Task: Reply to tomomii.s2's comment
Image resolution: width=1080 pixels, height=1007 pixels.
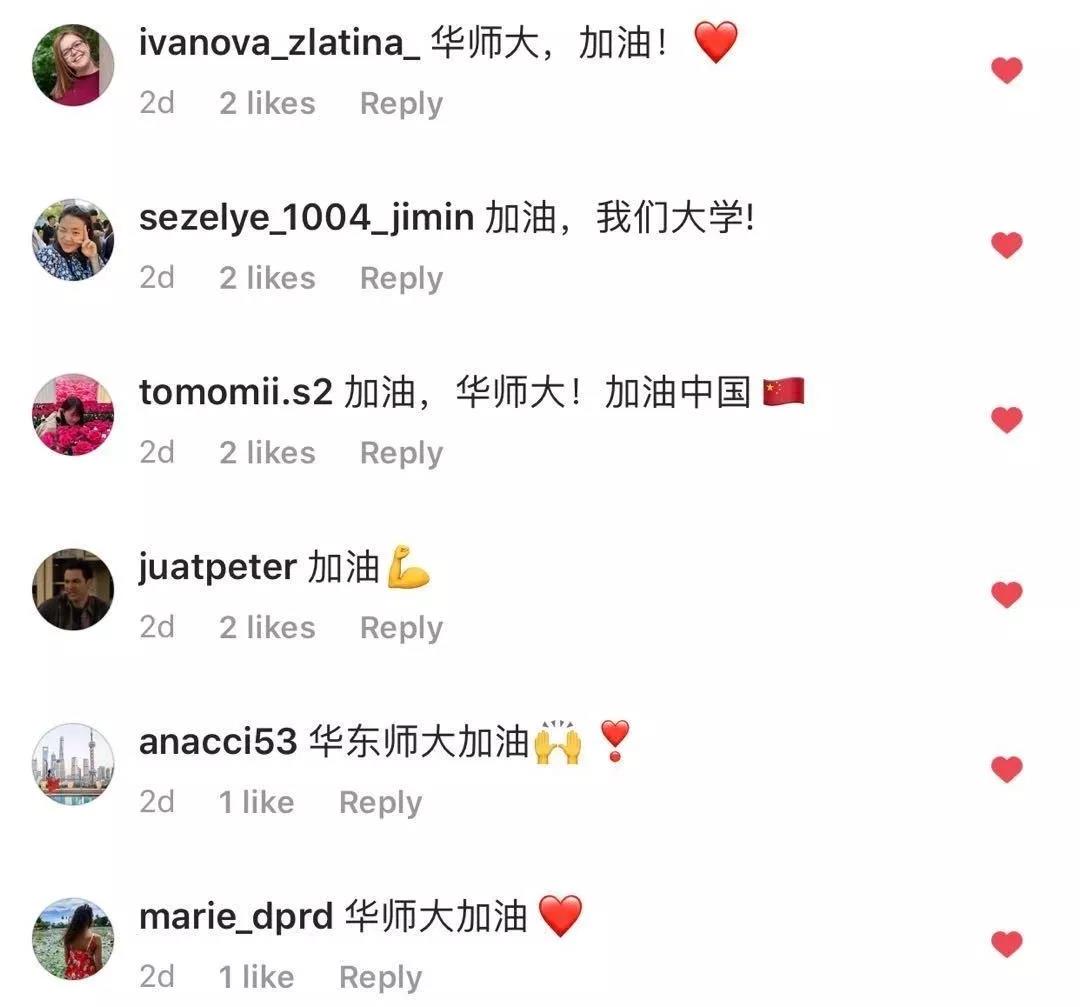Action: 401,453
